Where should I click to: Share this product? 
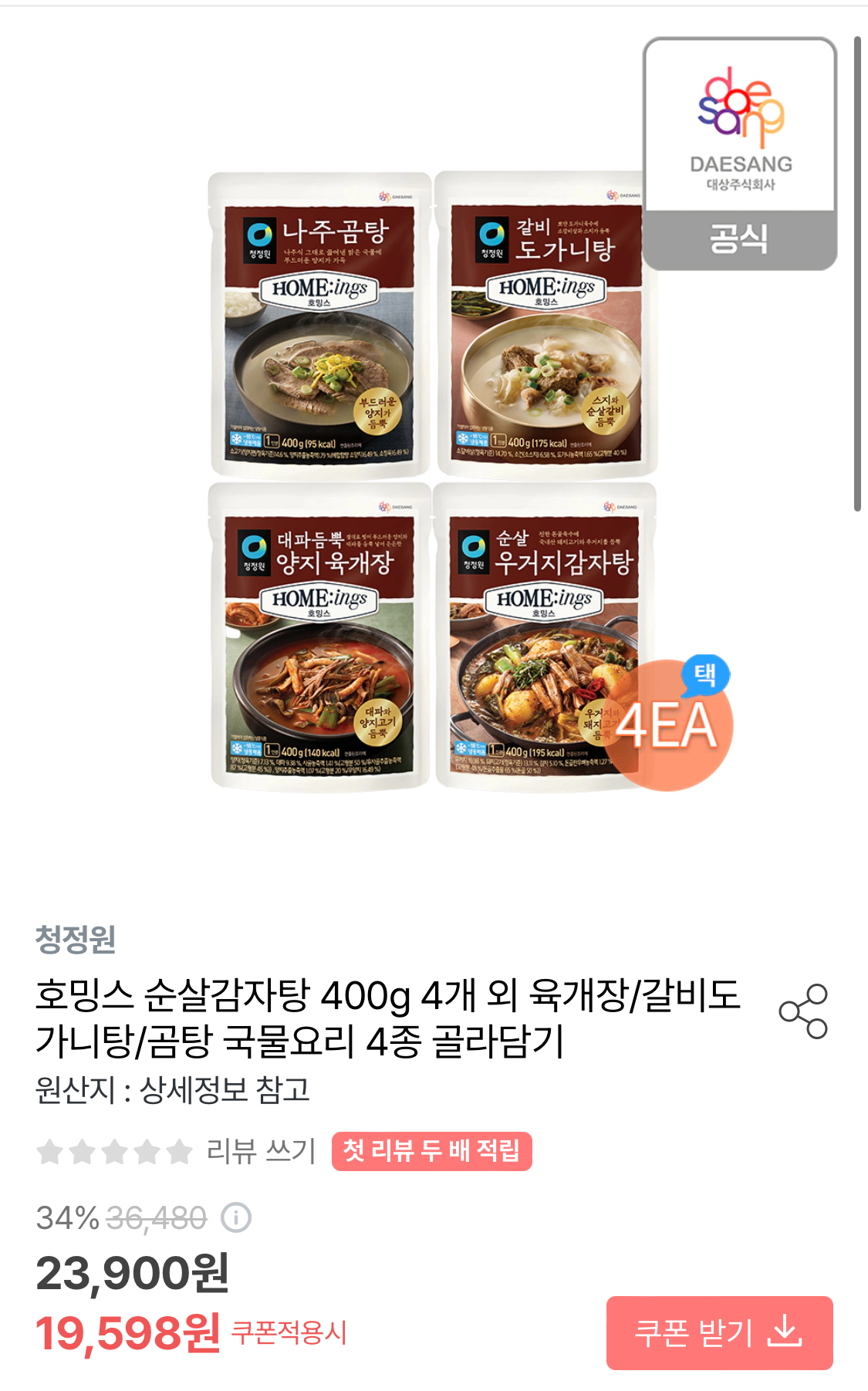coord(803,1011)
